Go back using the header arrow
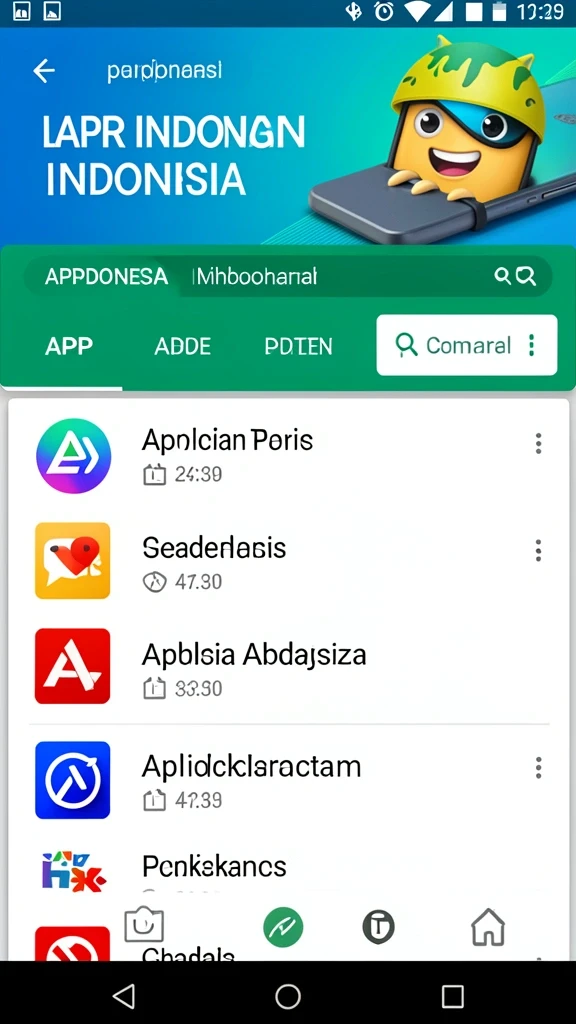The height and width of the screenshot is (1024, 576). [44, 71]
